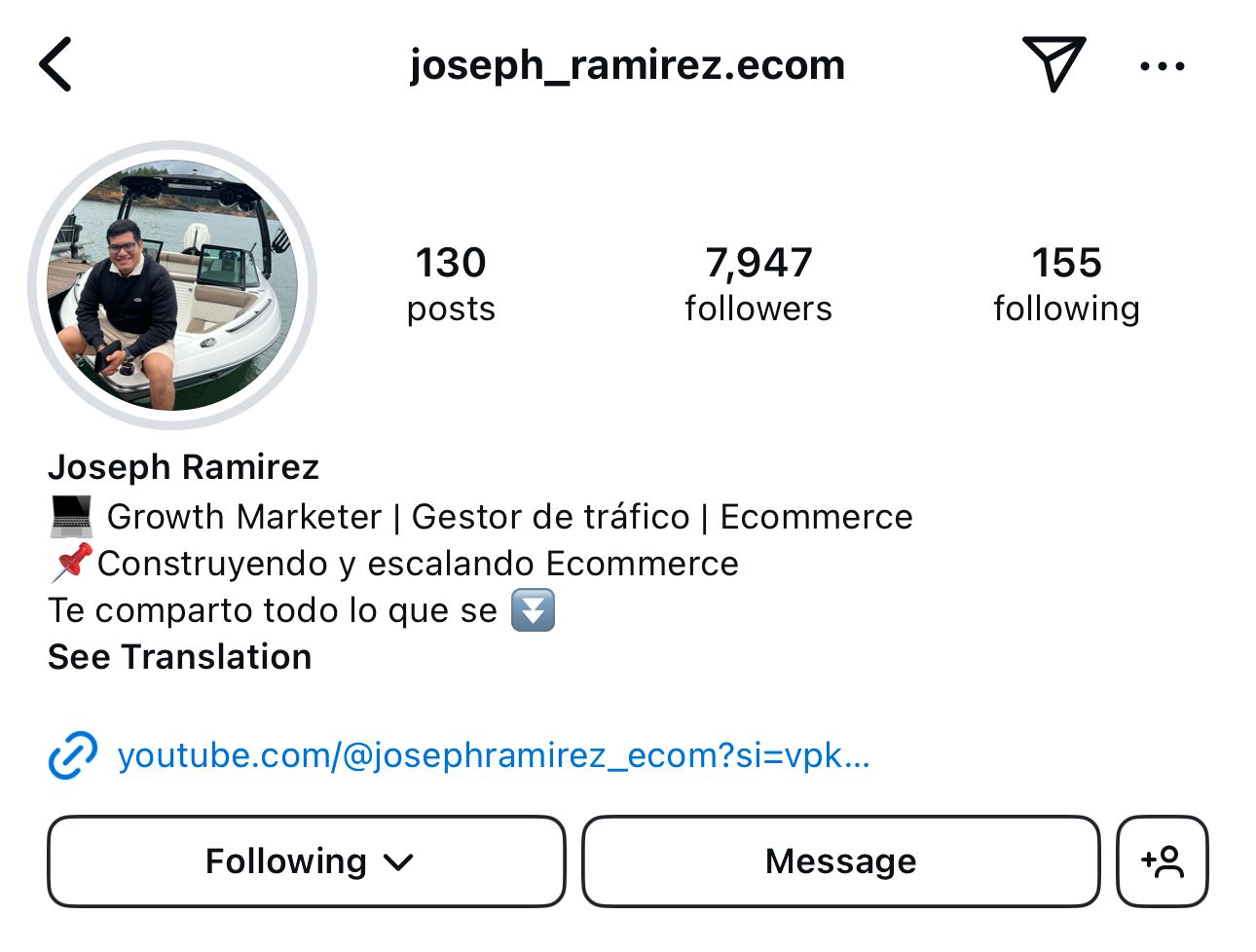Expand the Following dropdown button

click(x=307, y=861)
